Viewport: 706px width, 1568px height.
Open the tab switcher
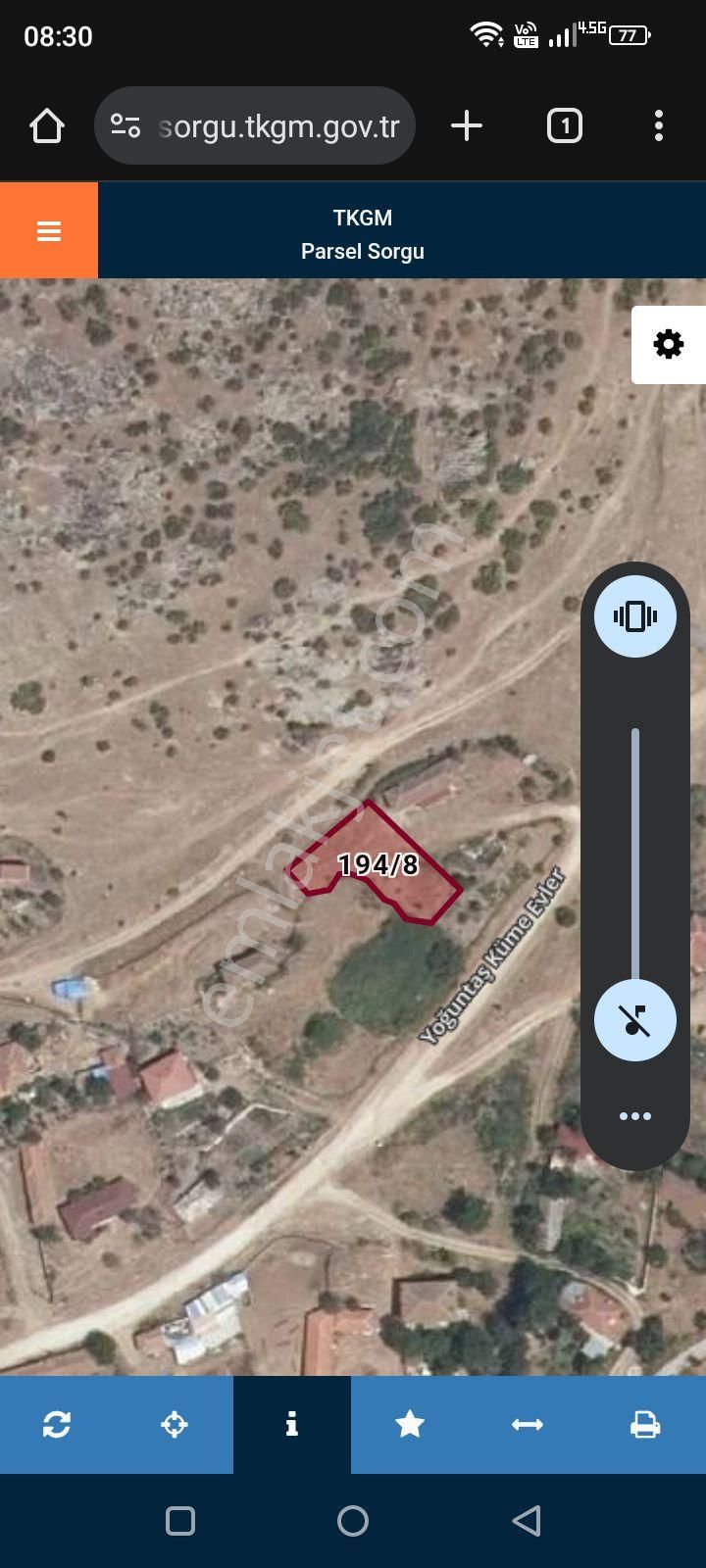(564, 126)
